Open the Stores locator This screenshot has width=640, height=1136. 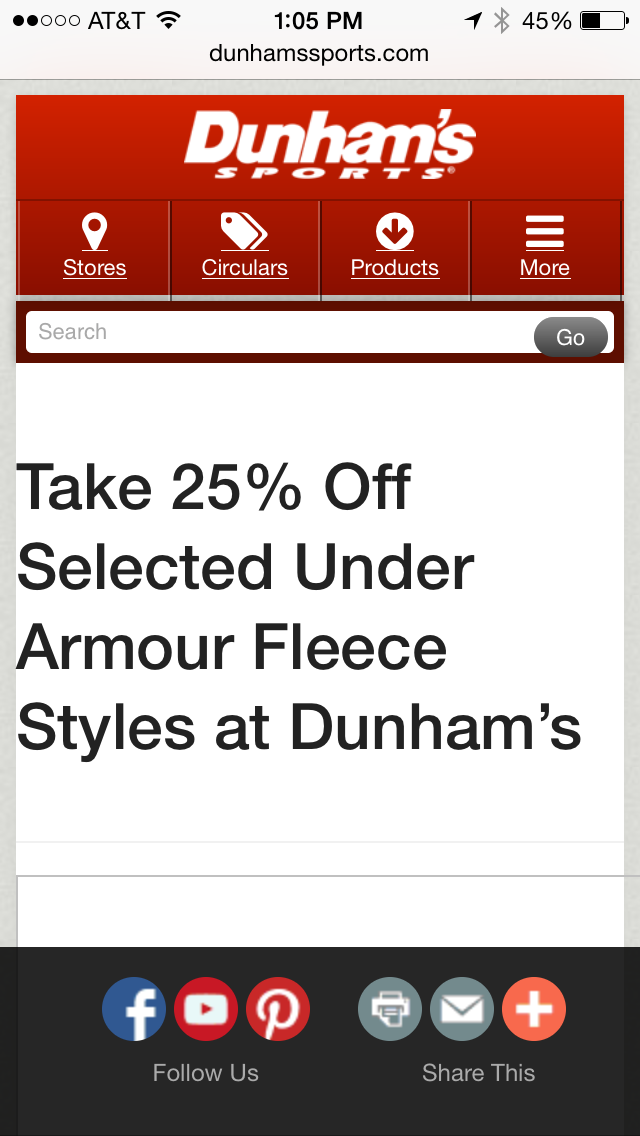tap(94, 247)
